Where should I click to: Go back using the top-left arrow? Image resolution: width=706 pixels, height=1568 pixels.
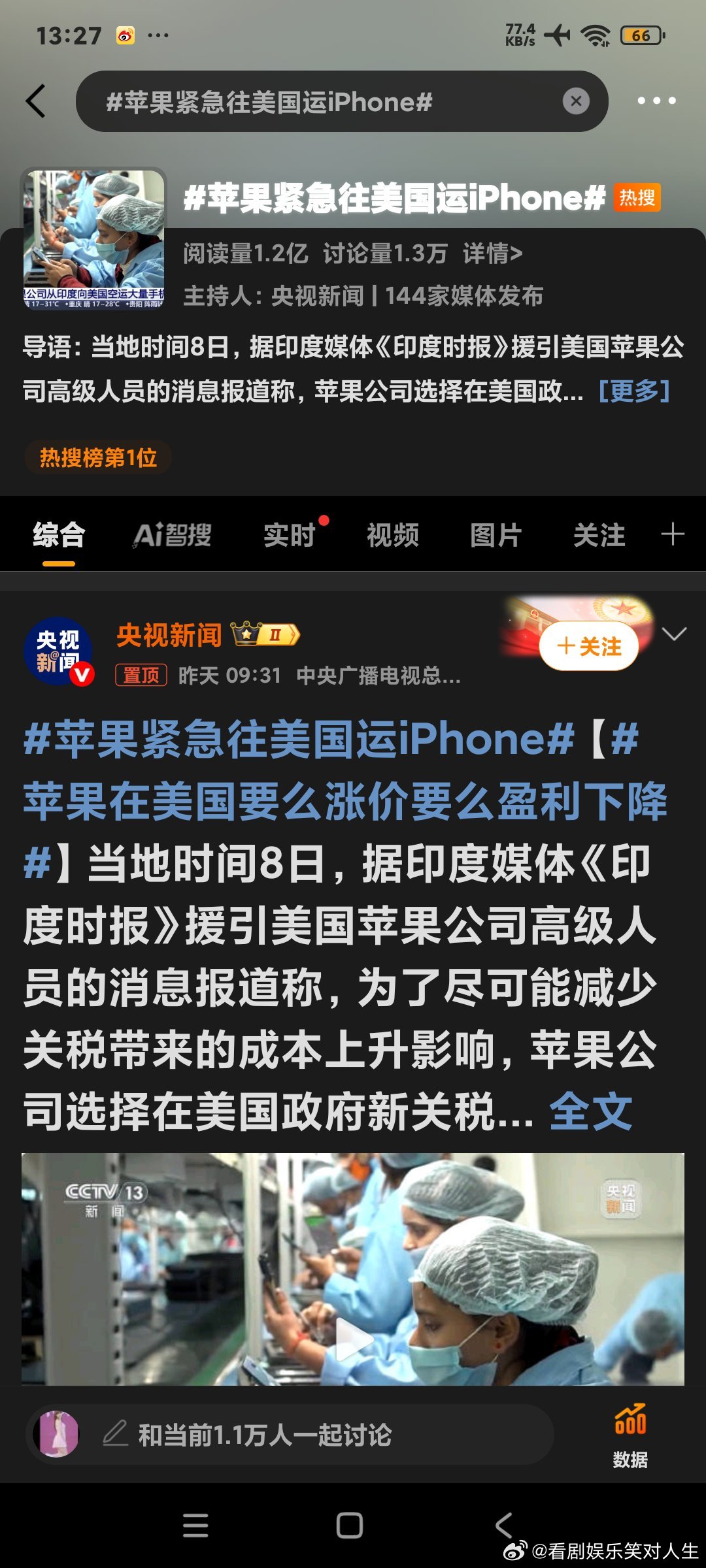tap(36, 101)
